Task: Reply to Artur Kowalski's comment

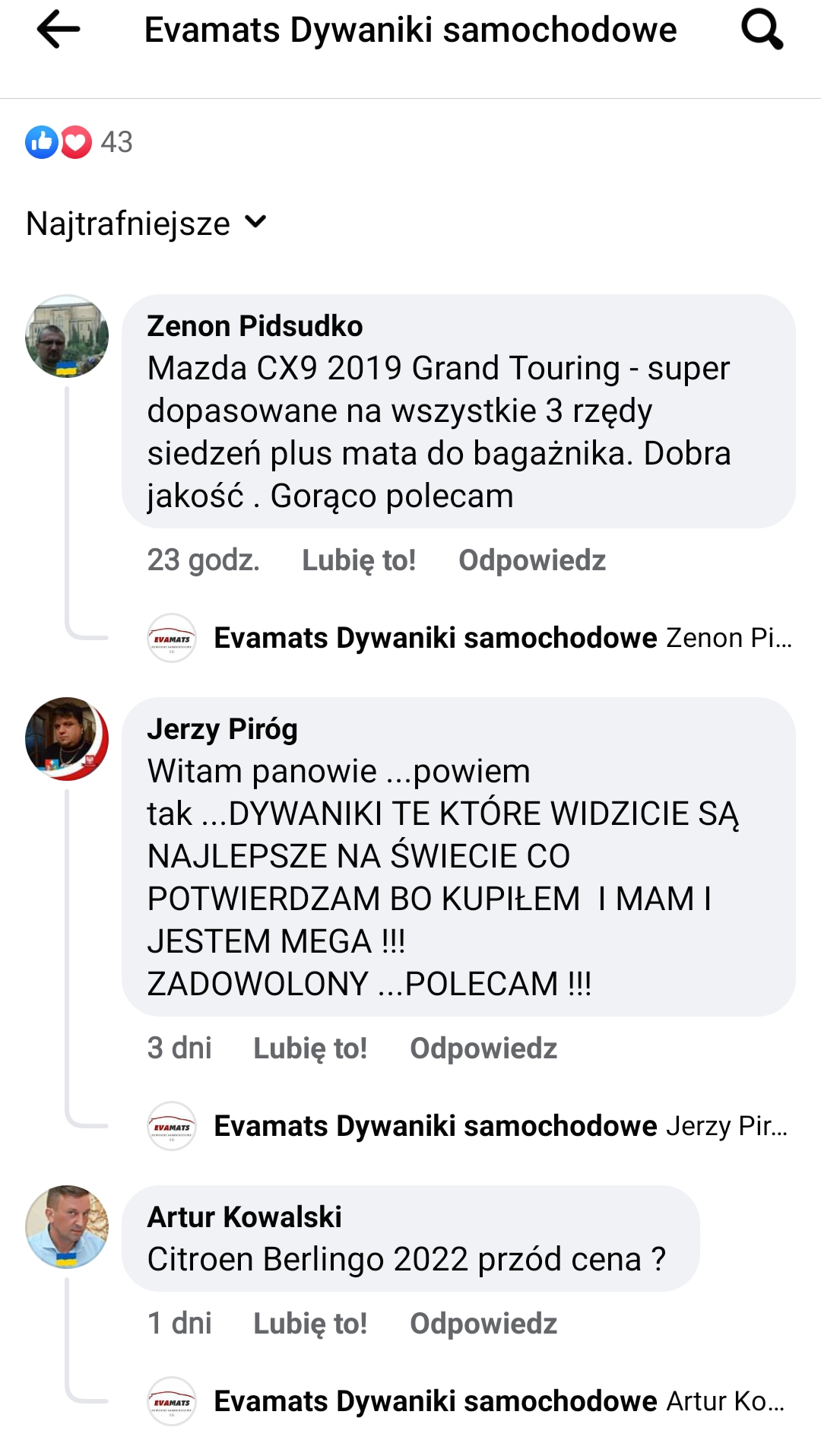Action: pyautogui.click(x=483, y=1324)
